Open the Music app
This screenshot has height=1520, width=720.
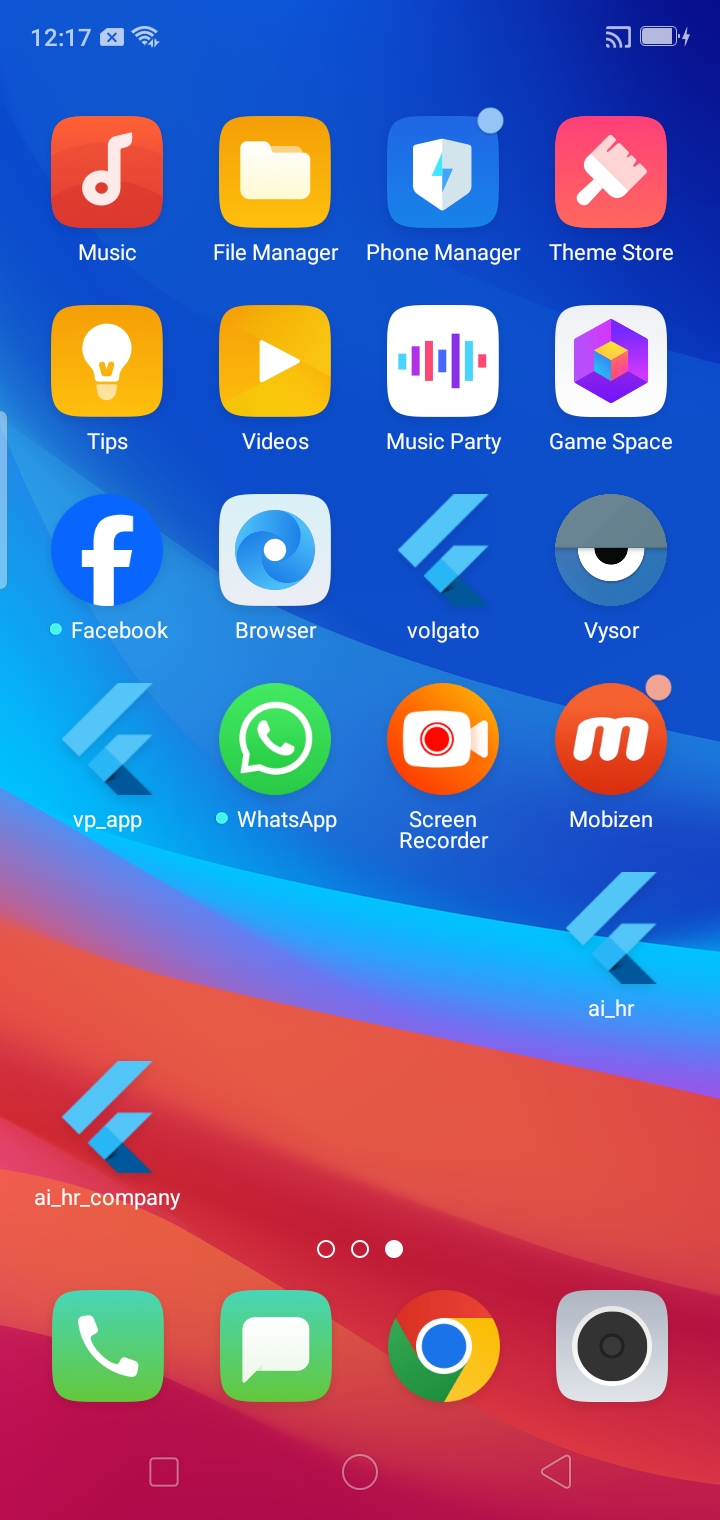point(107,172)
